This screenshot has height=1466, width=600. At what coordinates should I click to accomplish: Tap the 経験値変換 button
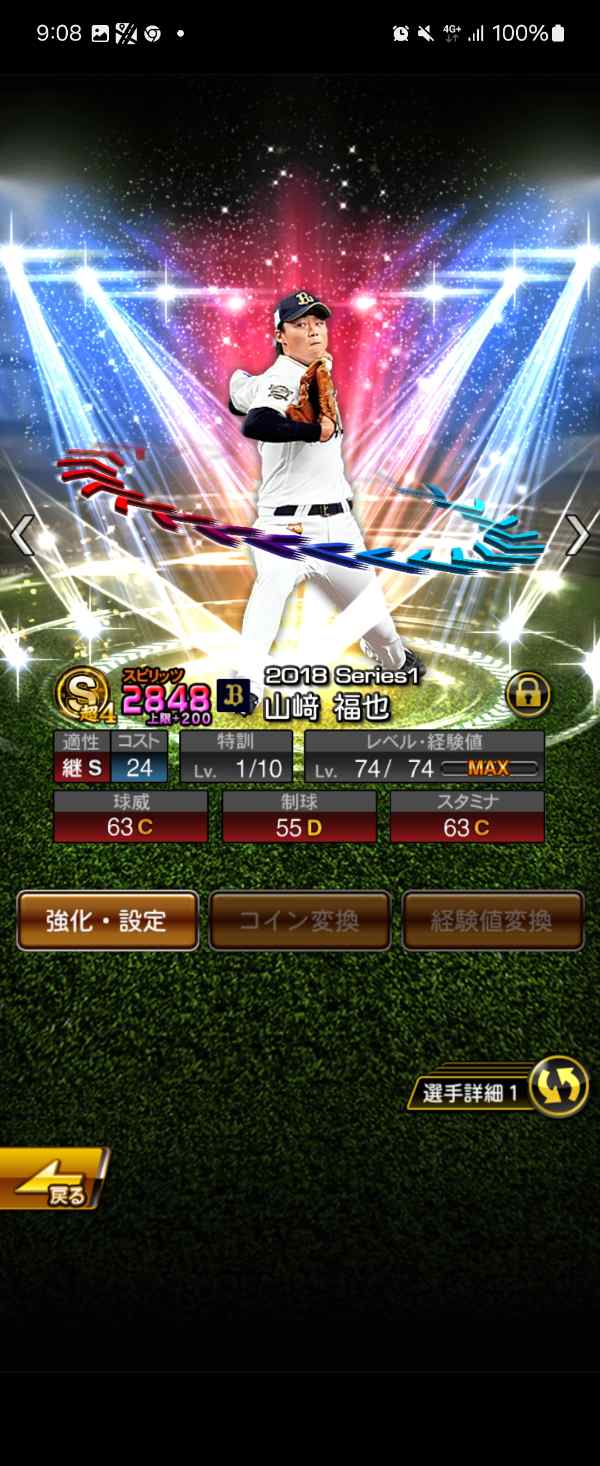(492, 920)
